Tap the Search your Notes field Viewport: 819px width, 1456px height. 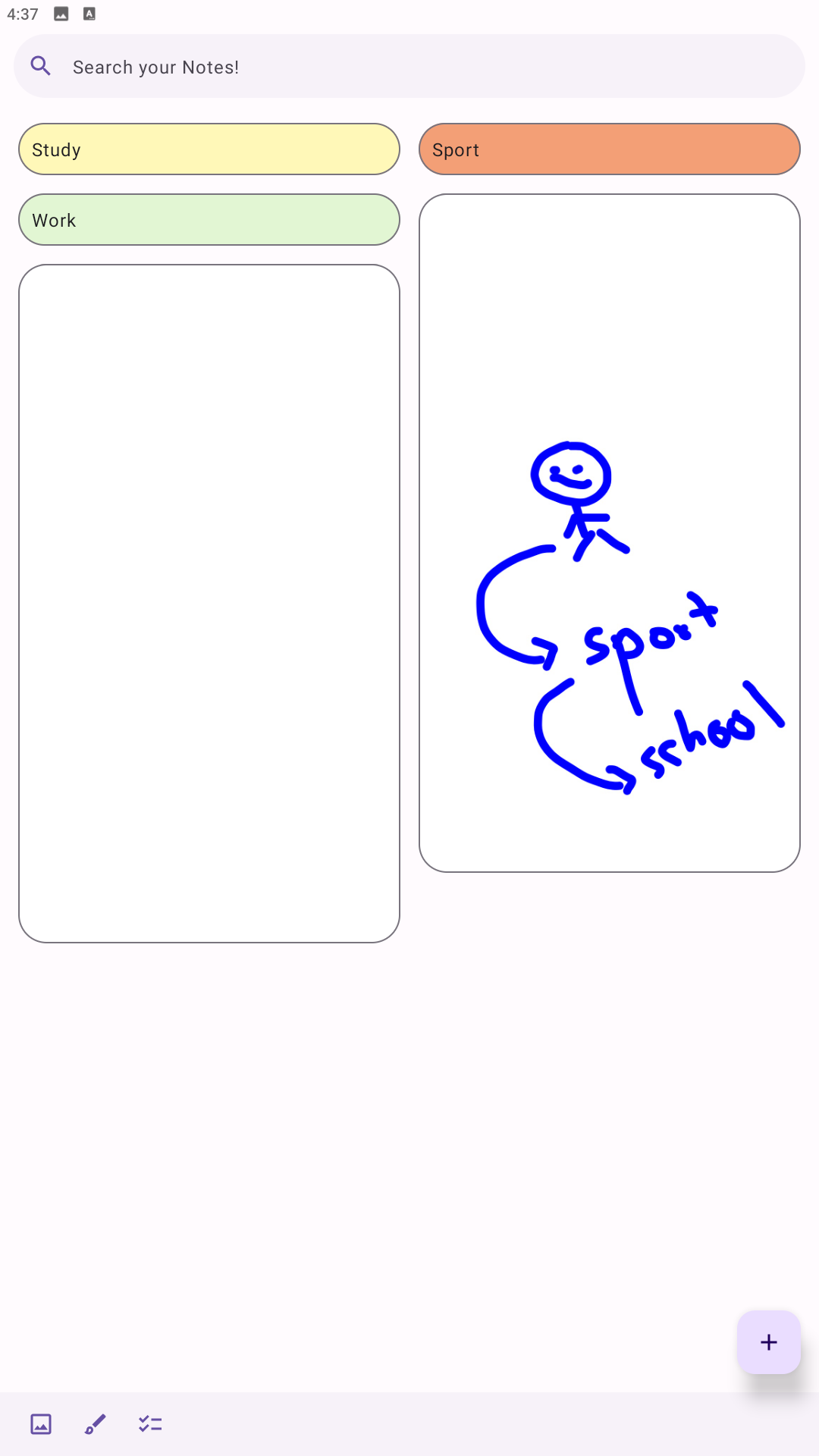tap(409, 67)
